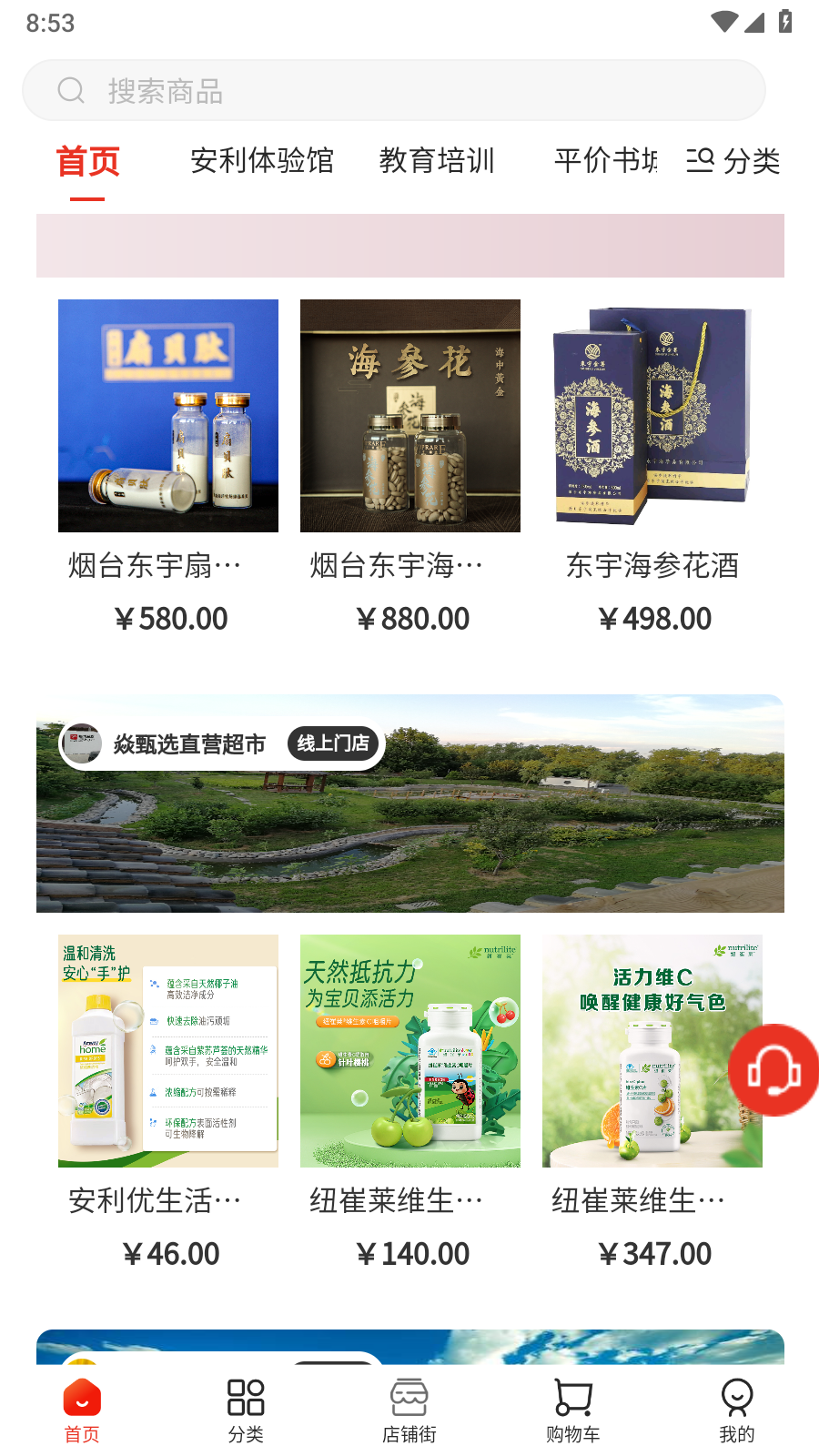The width and height of the screenshot is (819, 1456).
Task: Select 首页 in the bottom navigation
Action: 82,1410
